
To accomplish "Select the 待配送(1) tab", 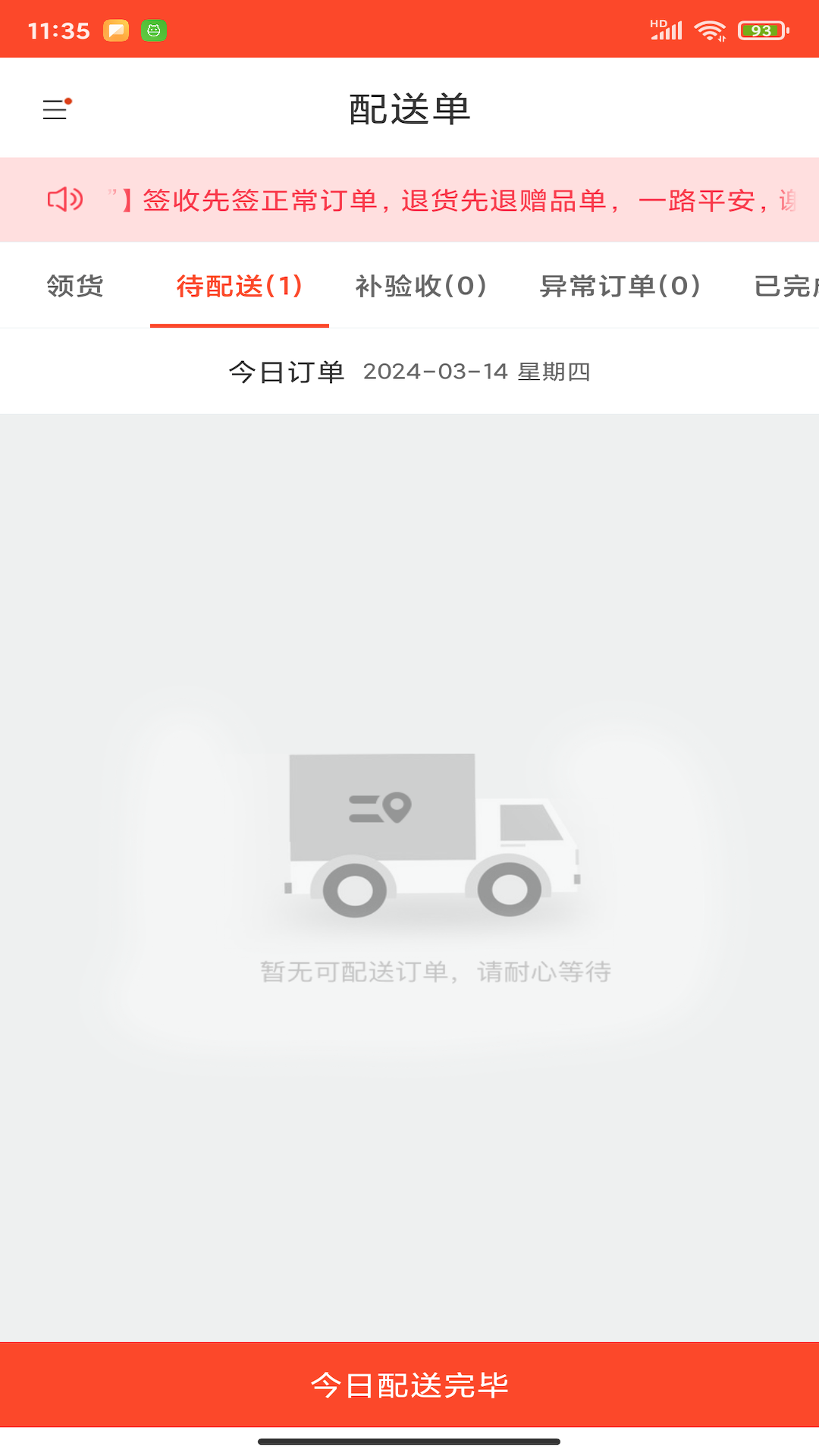I will click(x=240, y=287).
